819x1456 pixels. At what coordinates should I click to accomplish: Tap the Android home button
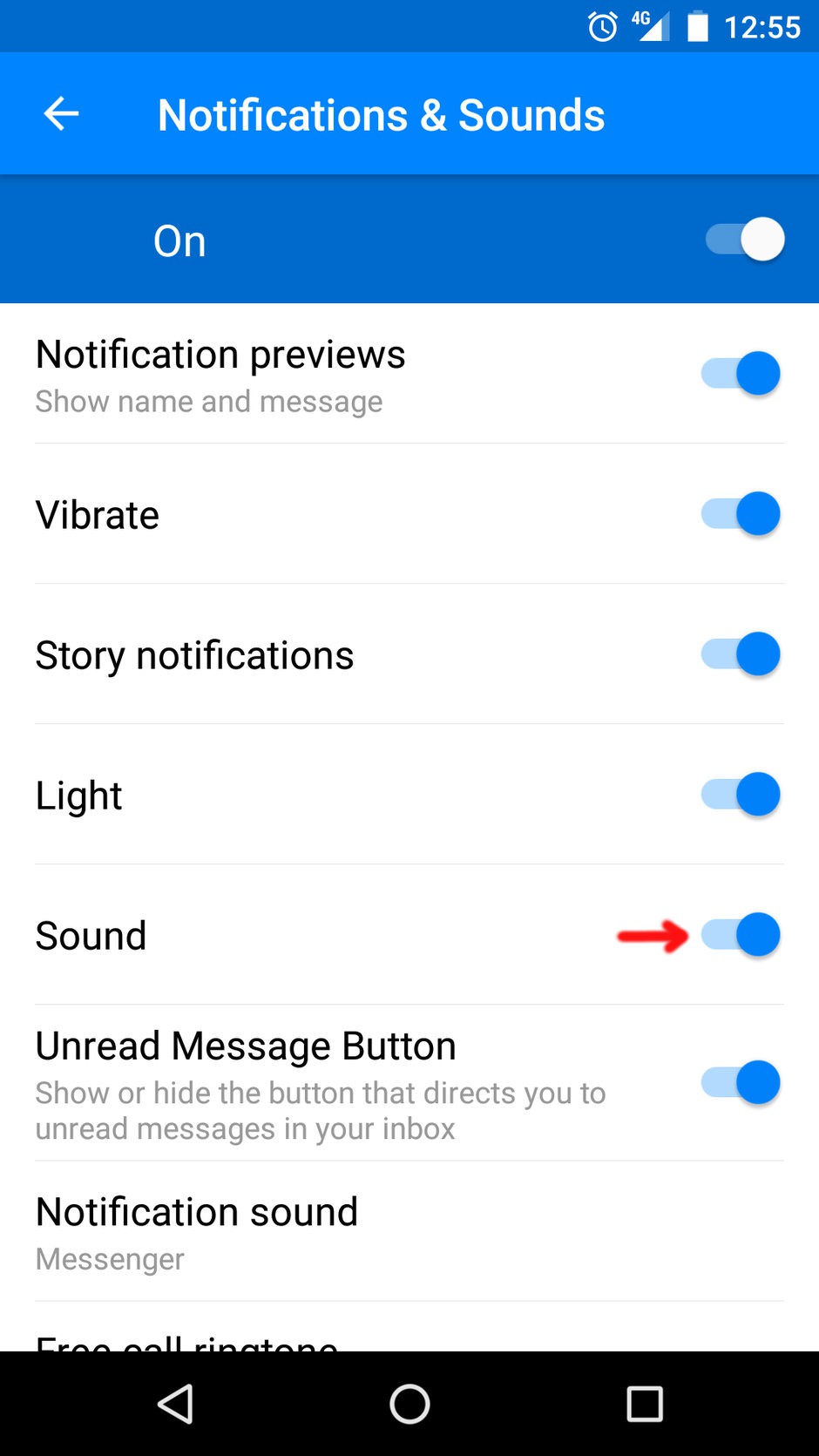[409, 1404]
